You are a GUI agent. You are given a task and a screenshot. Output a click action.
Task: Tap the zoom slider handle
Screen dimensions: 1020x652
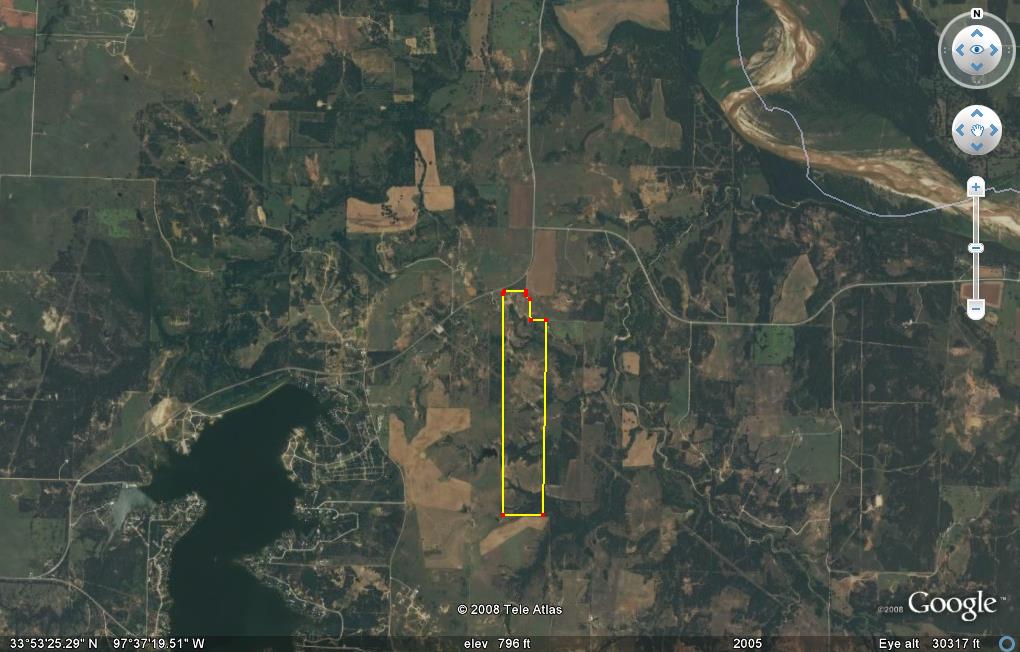pos(976,248)
